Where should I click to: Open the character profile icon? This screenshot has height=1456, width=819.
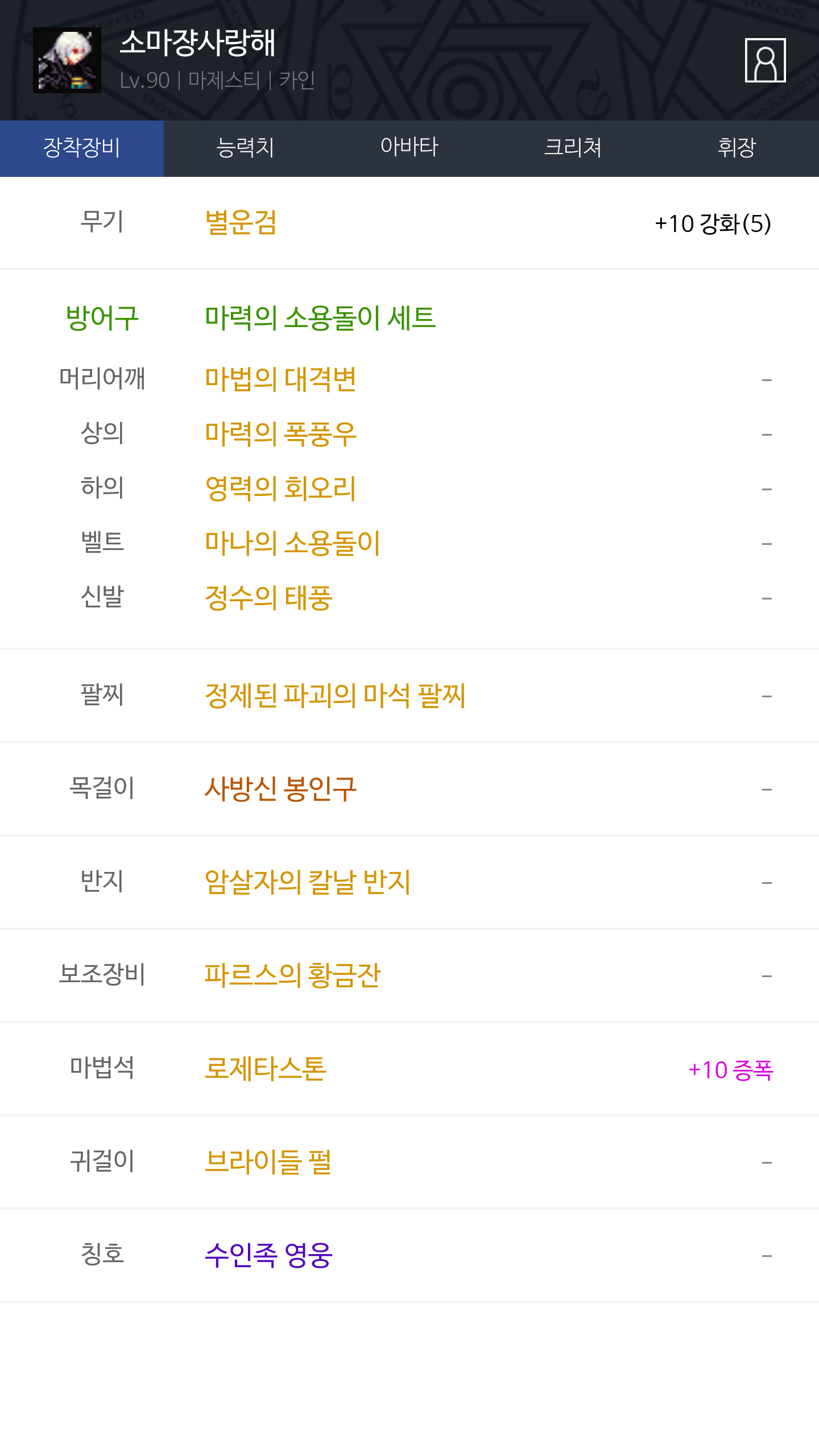(765, 60)
